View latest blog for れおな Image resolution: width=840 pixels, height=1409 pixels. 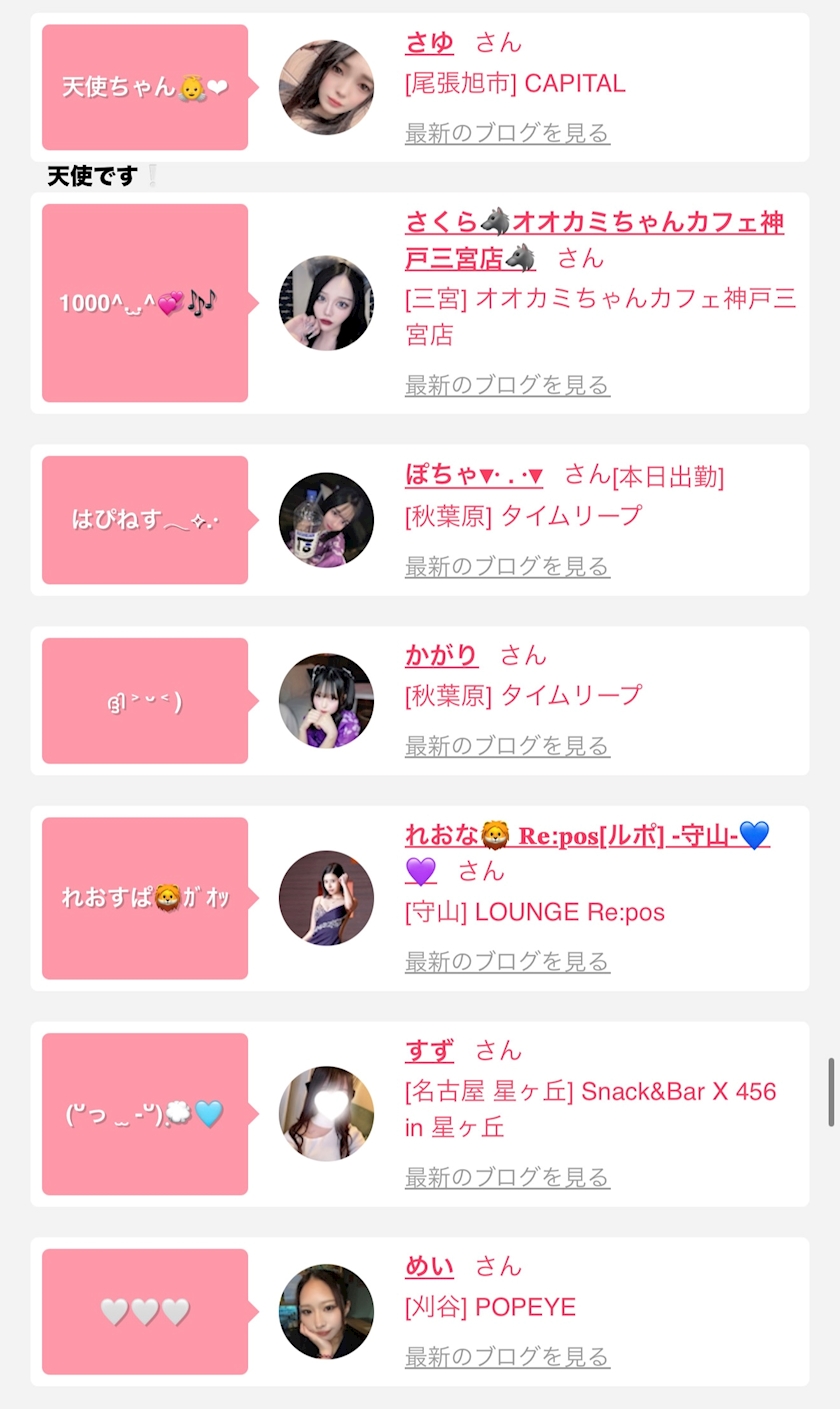coord(507,962)
